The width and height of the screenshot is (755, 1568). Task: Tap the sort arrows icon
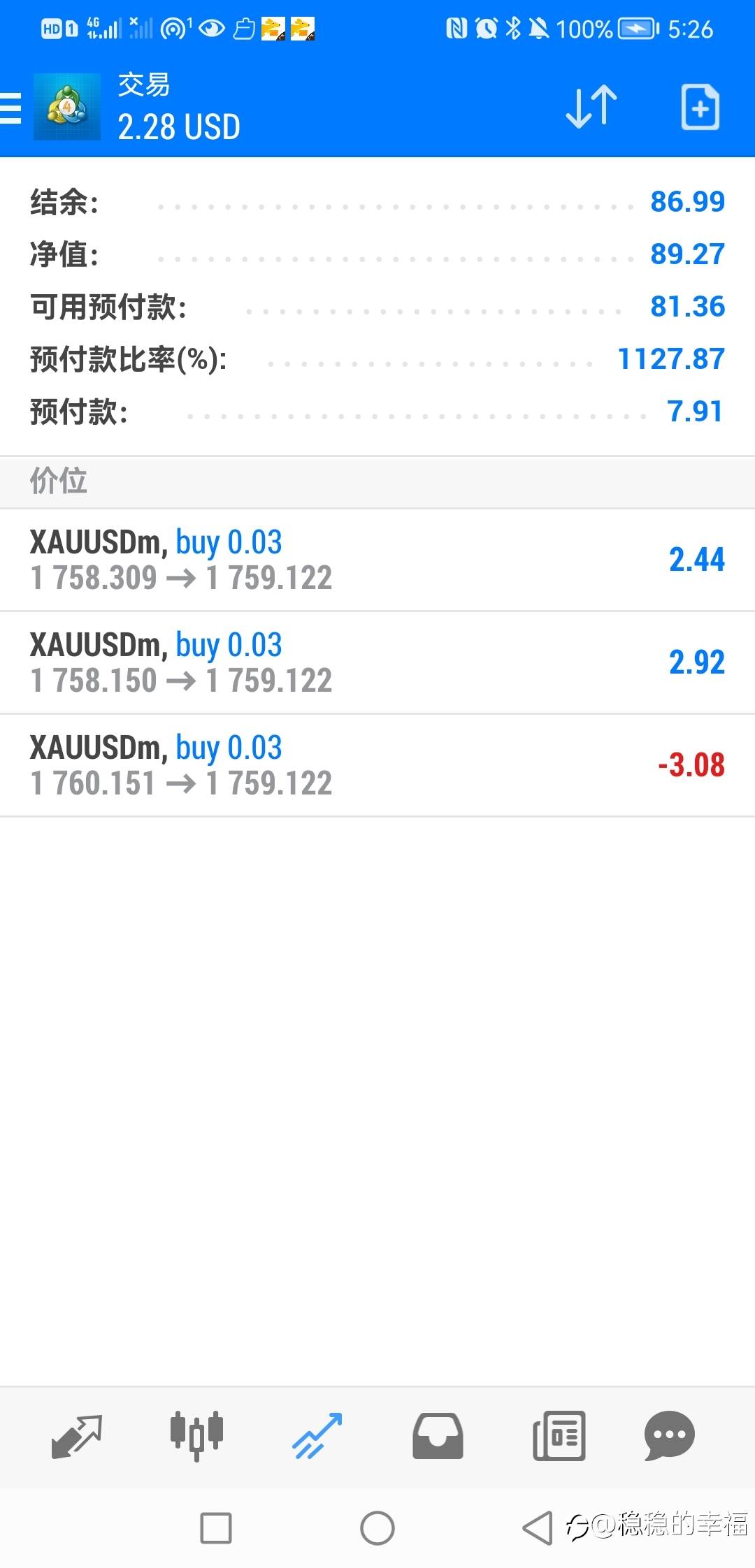pos(591,107)
